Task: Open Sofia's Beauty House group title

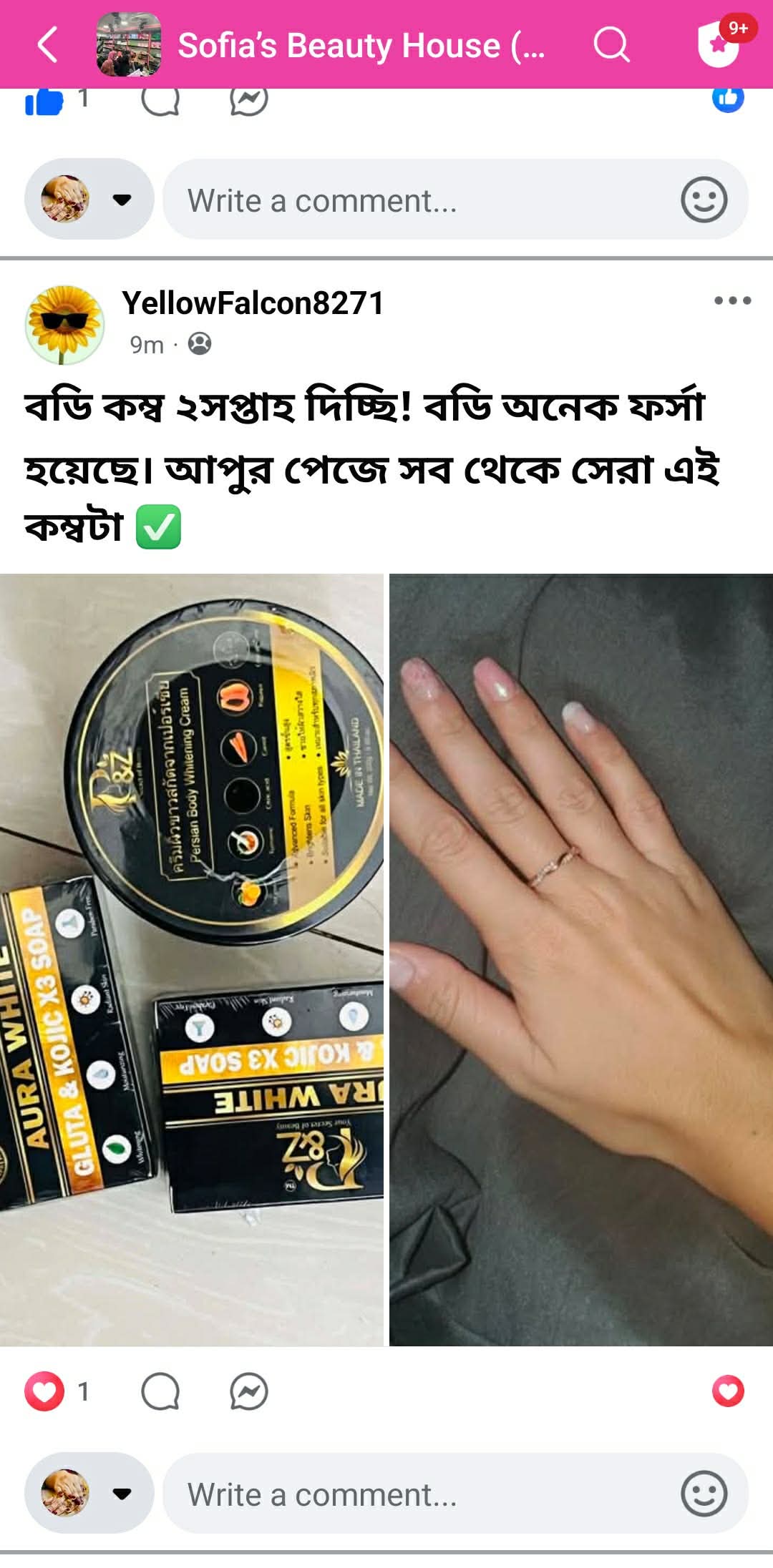Action: tap(361, 45)
